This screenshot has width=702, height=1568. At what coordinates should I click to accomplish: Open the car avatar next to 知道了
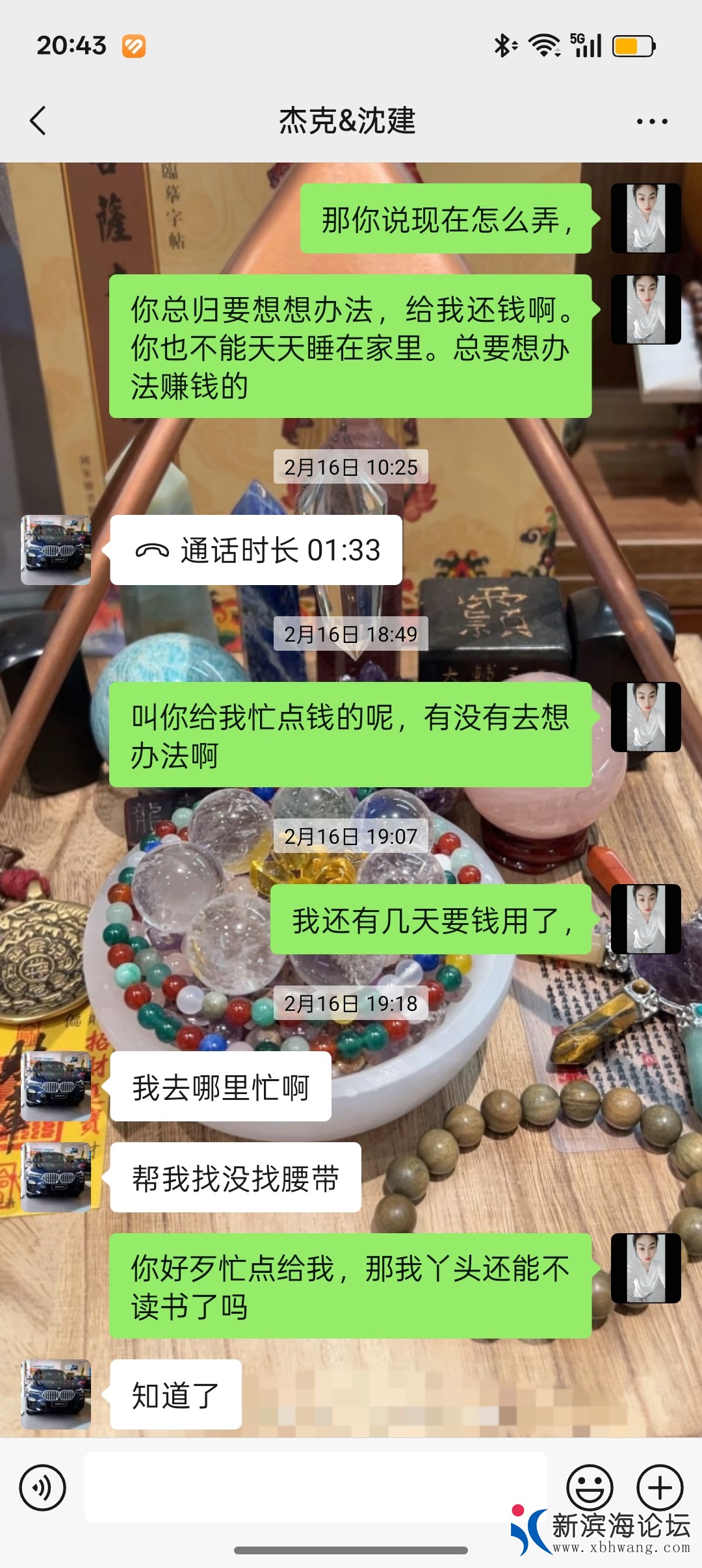pyautogui.click(x=56, y=1394)
